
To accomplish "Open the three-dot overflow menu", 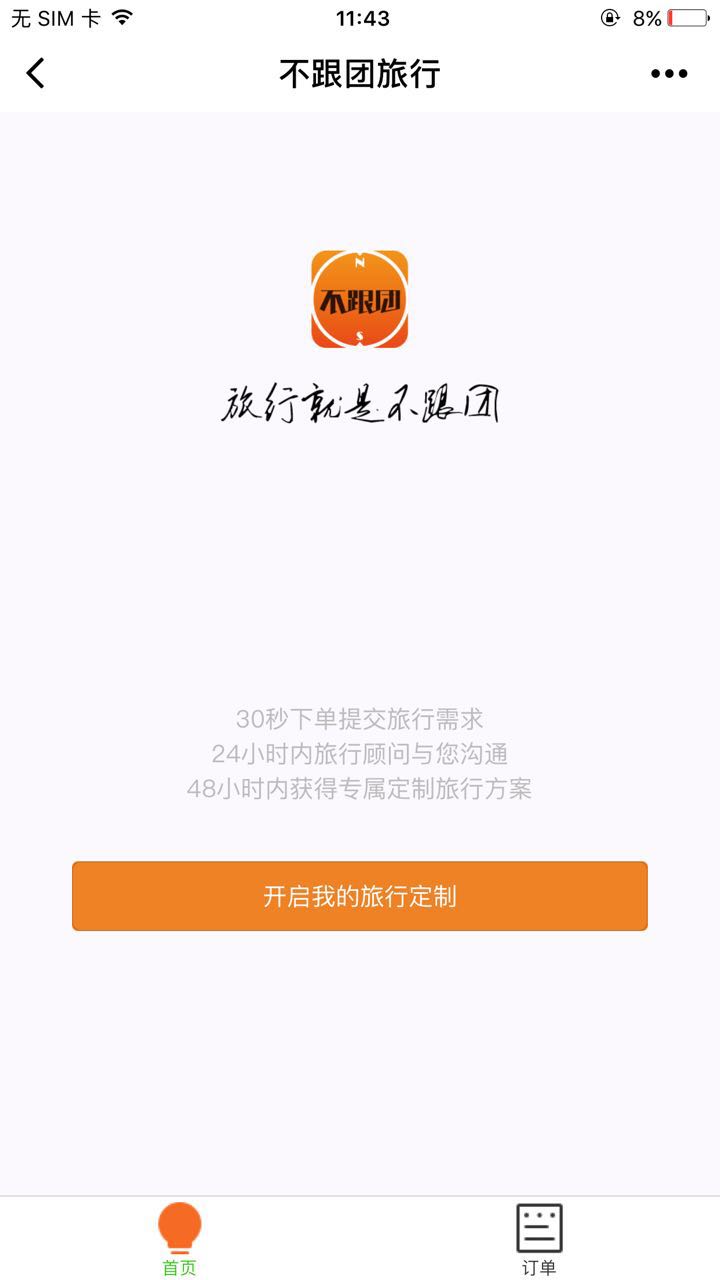I will (669, 73).
